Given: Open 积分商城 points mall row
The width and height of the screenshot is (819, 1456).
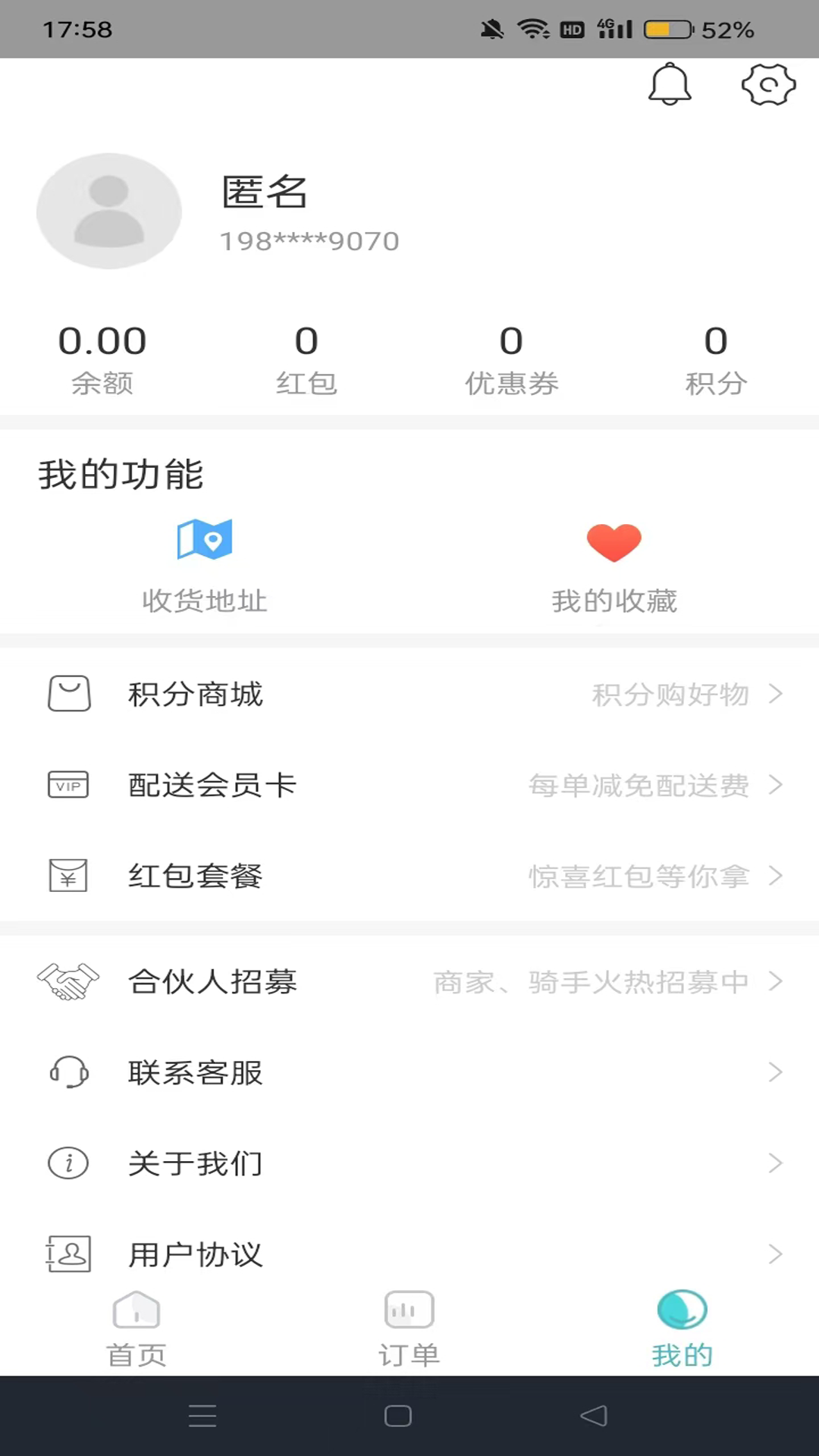Looking at the screenshot, I should (x=409, y=694).
